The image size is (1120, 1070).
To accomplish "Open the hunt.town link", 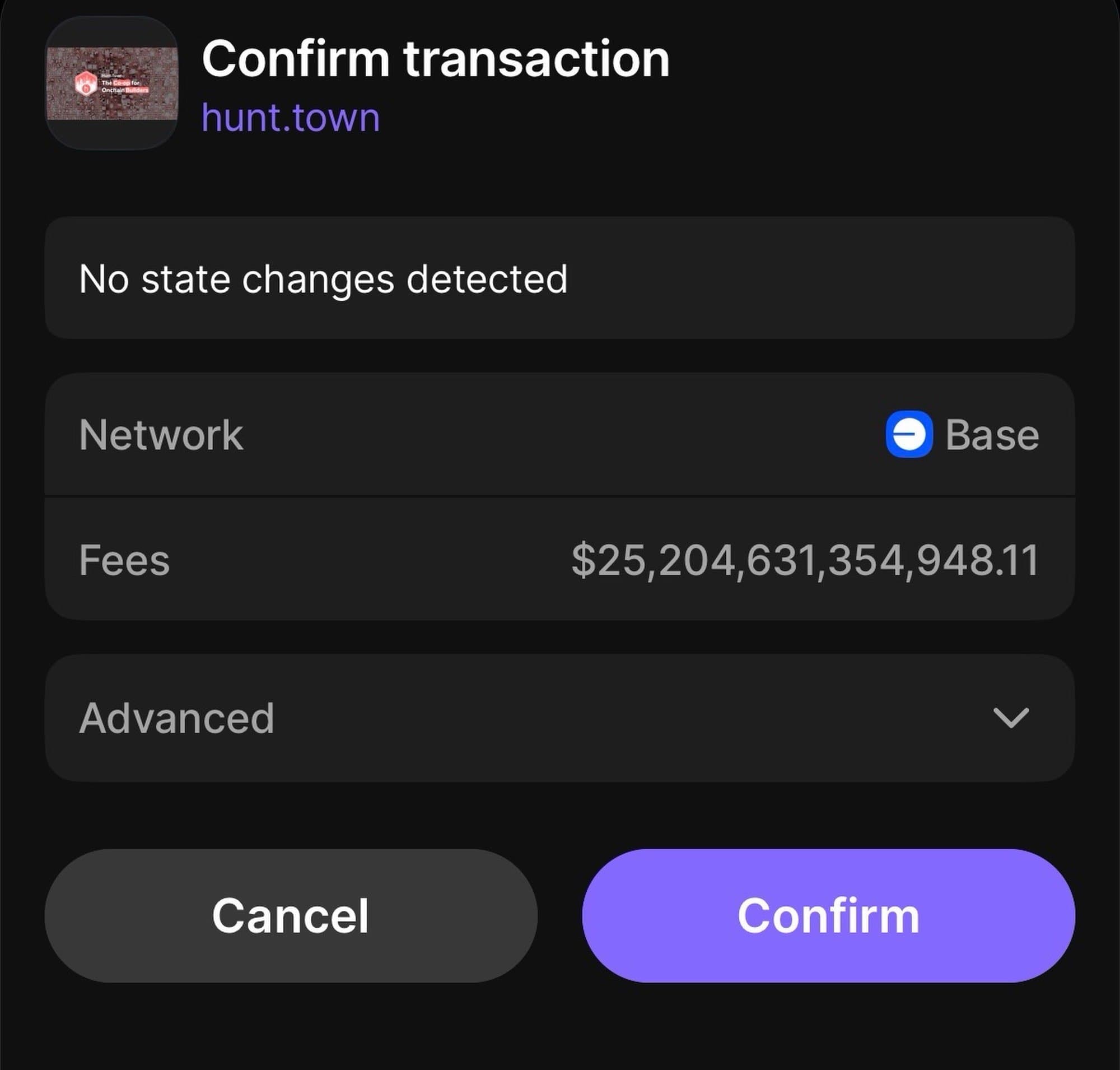I will 290,118.
